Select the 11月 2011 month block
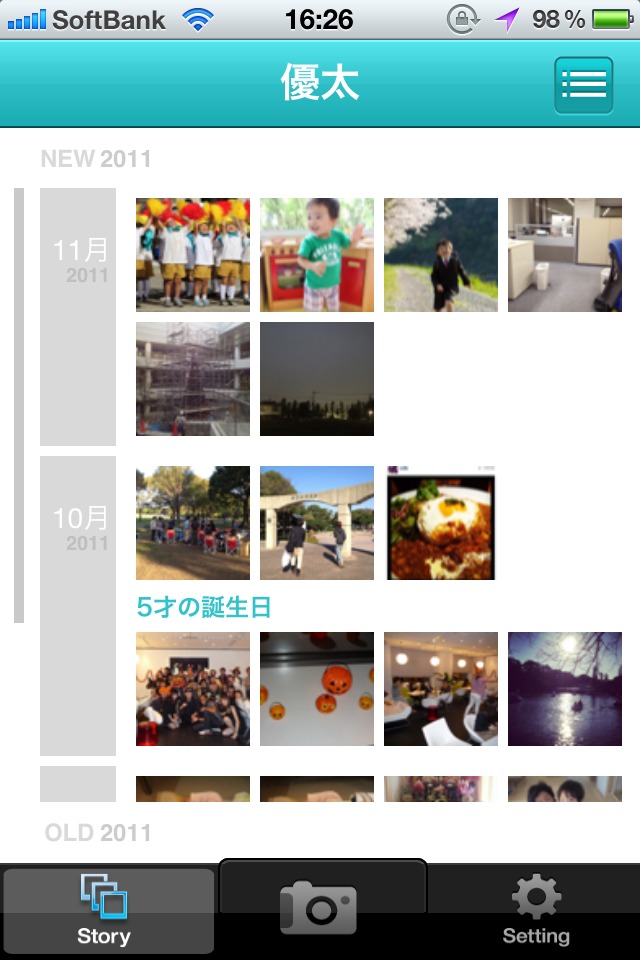The image size is (640, 960). pyautogui.click(x=78, y=316)
